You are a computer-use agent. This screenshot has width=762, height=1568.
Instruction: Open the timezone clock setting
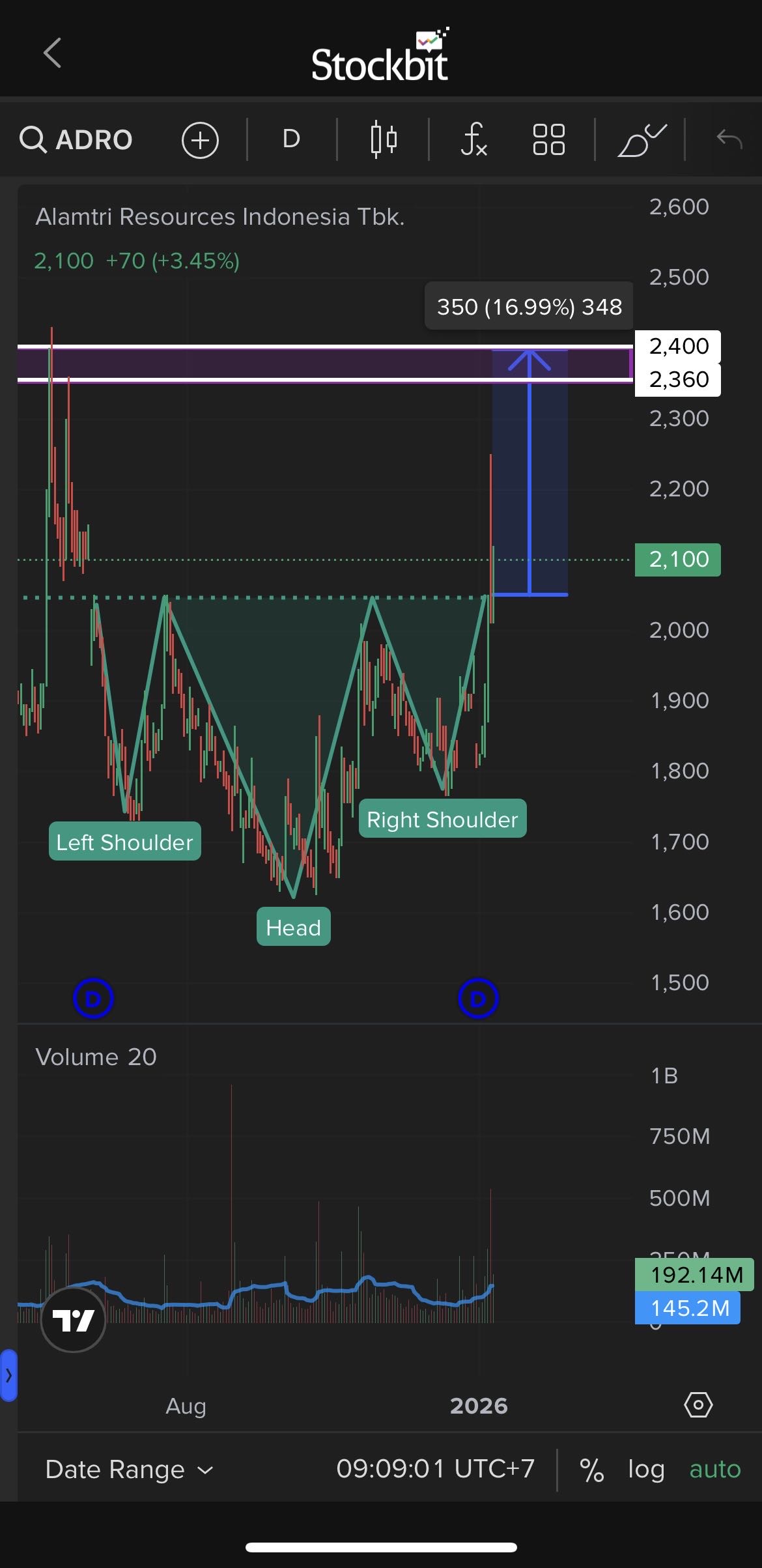pyautogui.click(x=435, y=1470)
